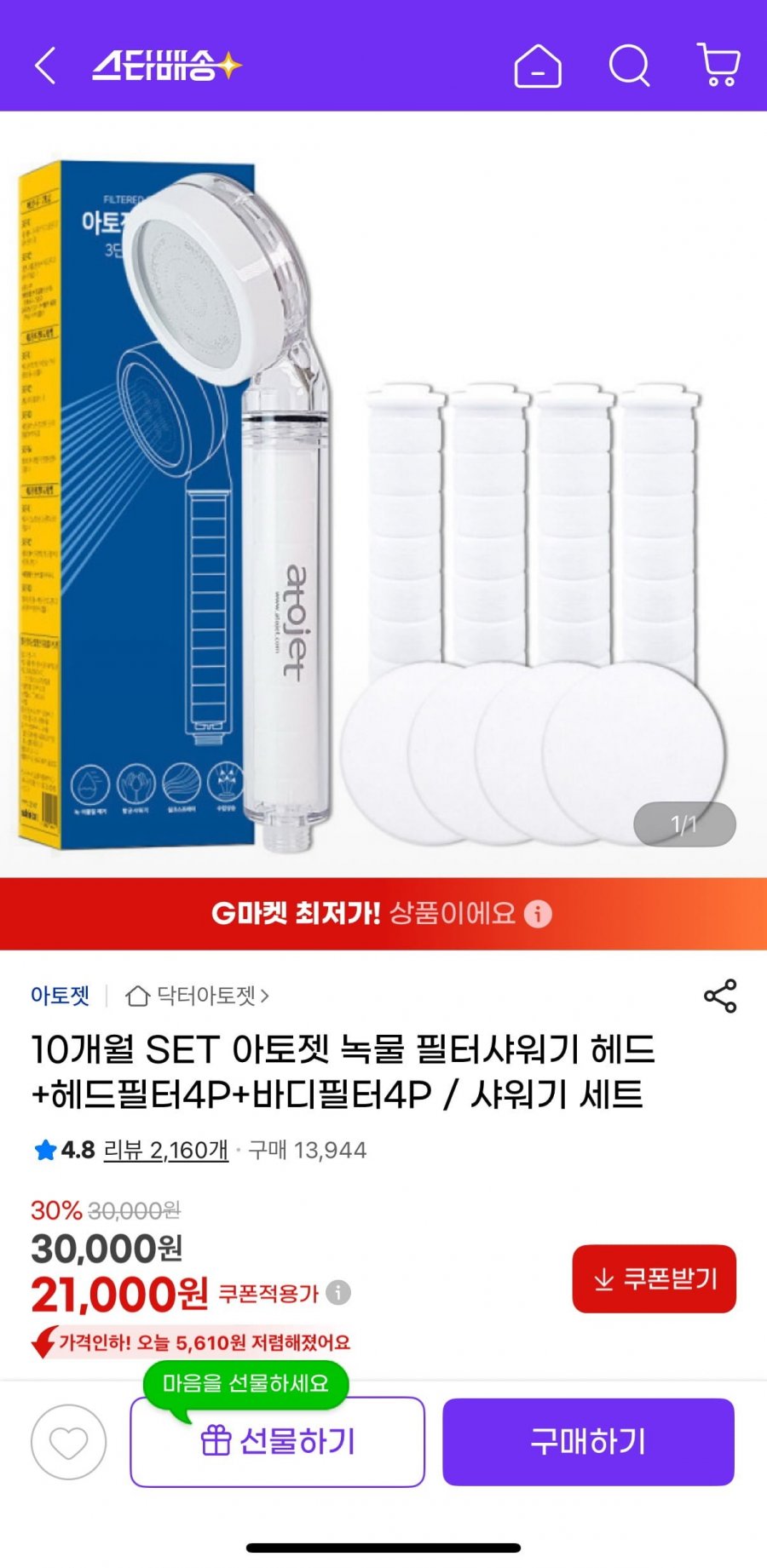Viewport: 767px width, 1568px height.
Task: Open the home icon in header
Action: [x=538, y=66]
